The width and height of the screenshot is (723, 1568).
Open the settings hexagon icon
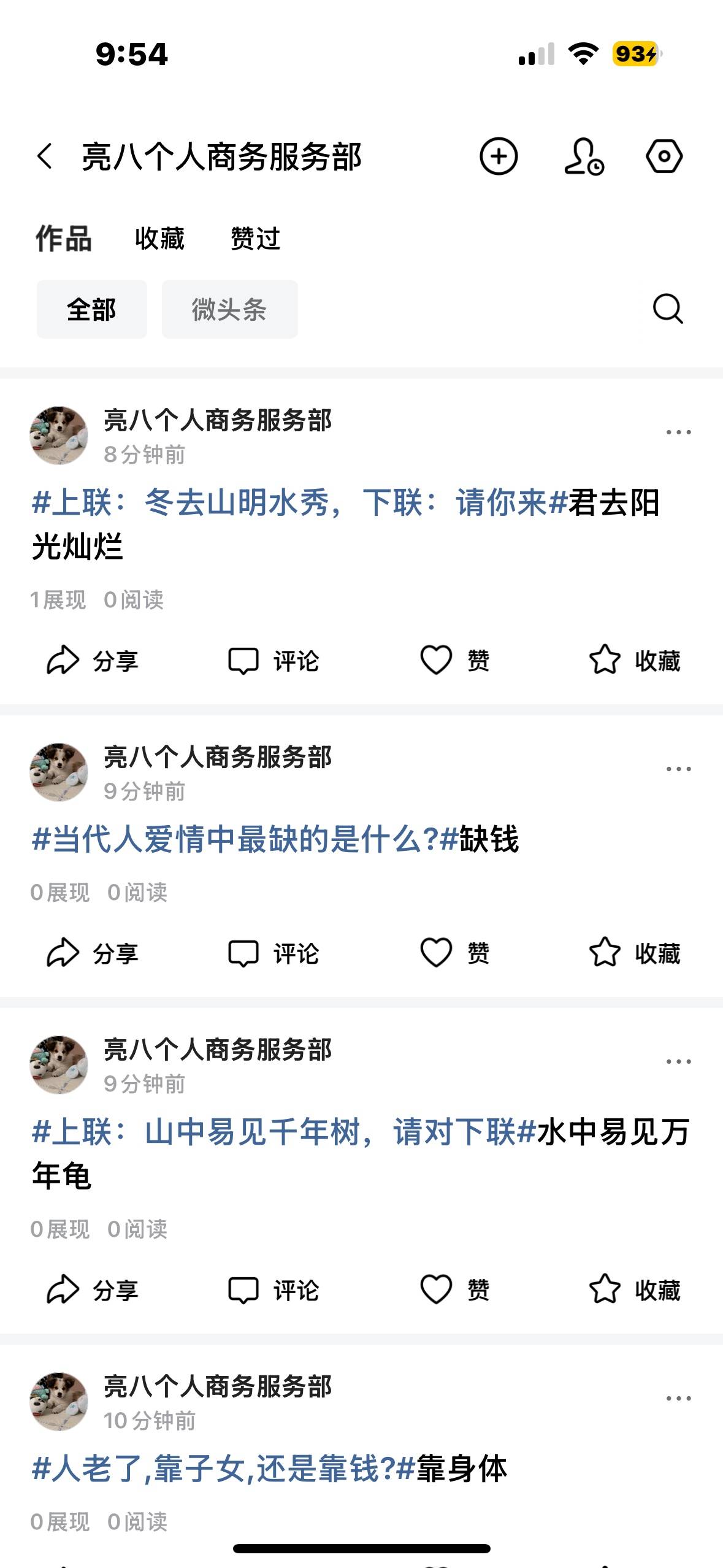[664, 156]
